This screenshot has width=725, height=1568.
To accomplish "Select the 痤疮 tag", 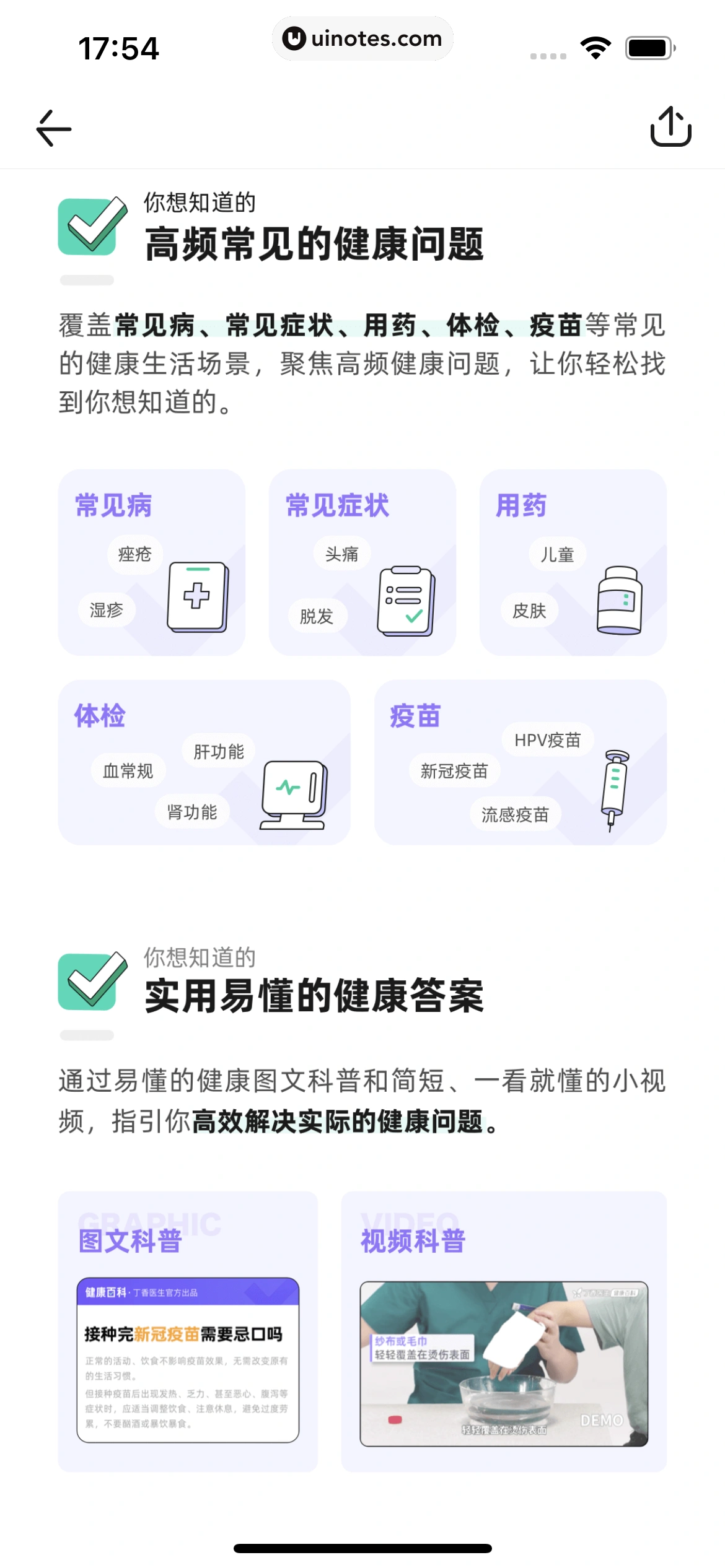I will [x=134, y=554].
